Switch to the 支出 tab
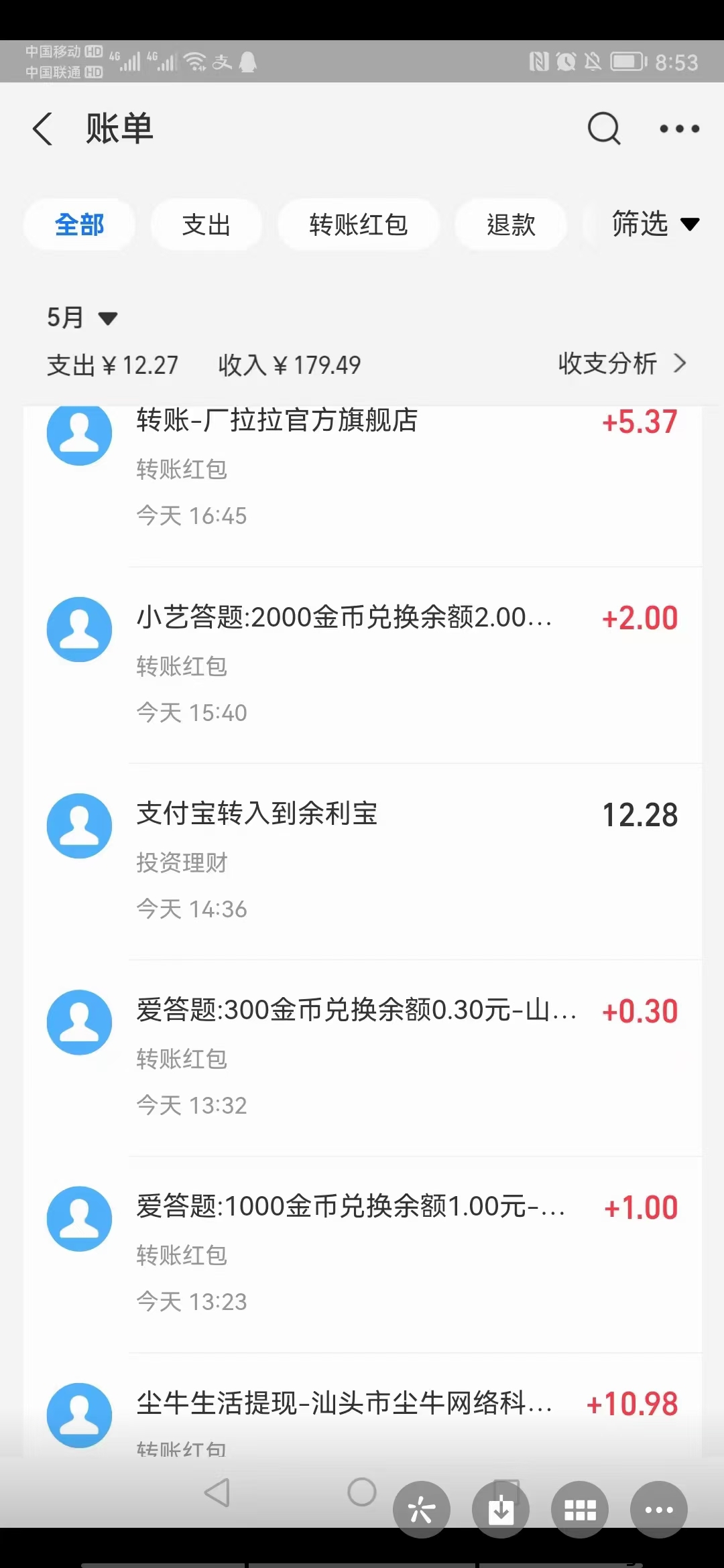The width and height of the screenshot is (724, 1568). pyautogui.click(x=206, y=224)
